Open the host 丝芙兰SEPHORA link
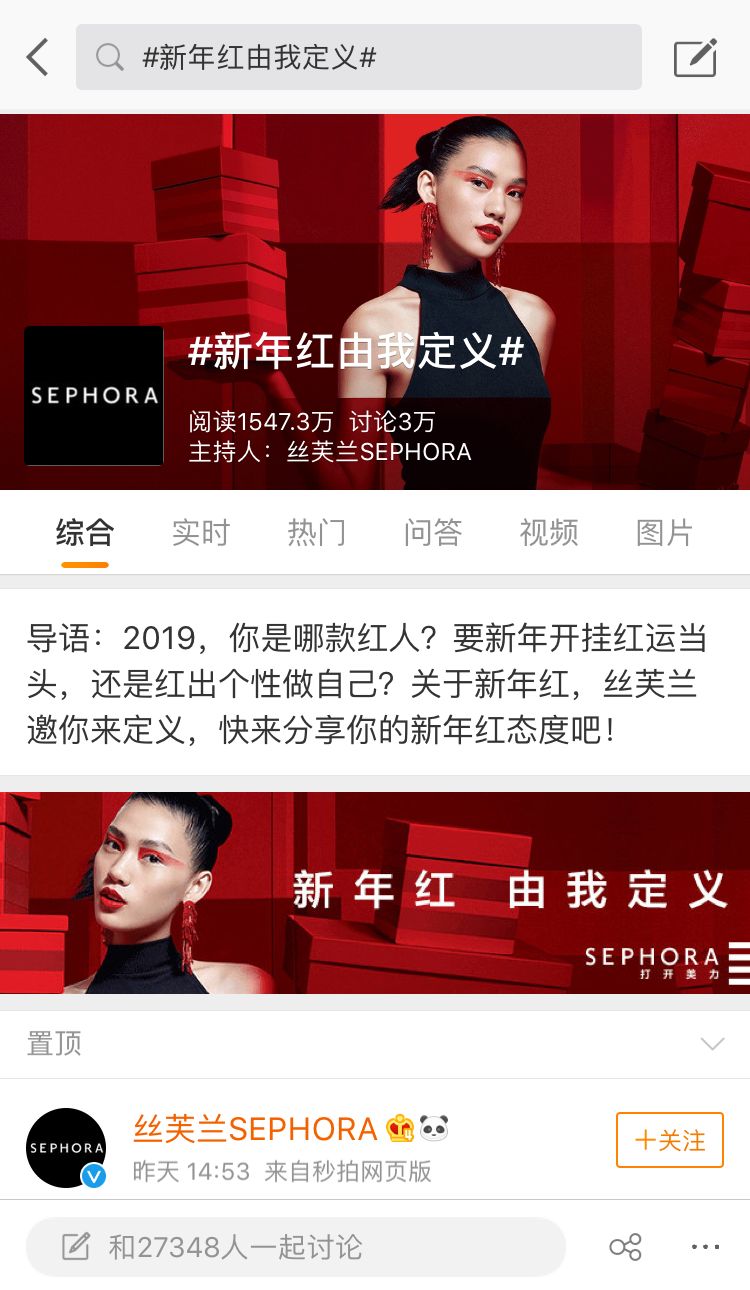This screenshot has height=1290, width=750. tap(379, 452)
